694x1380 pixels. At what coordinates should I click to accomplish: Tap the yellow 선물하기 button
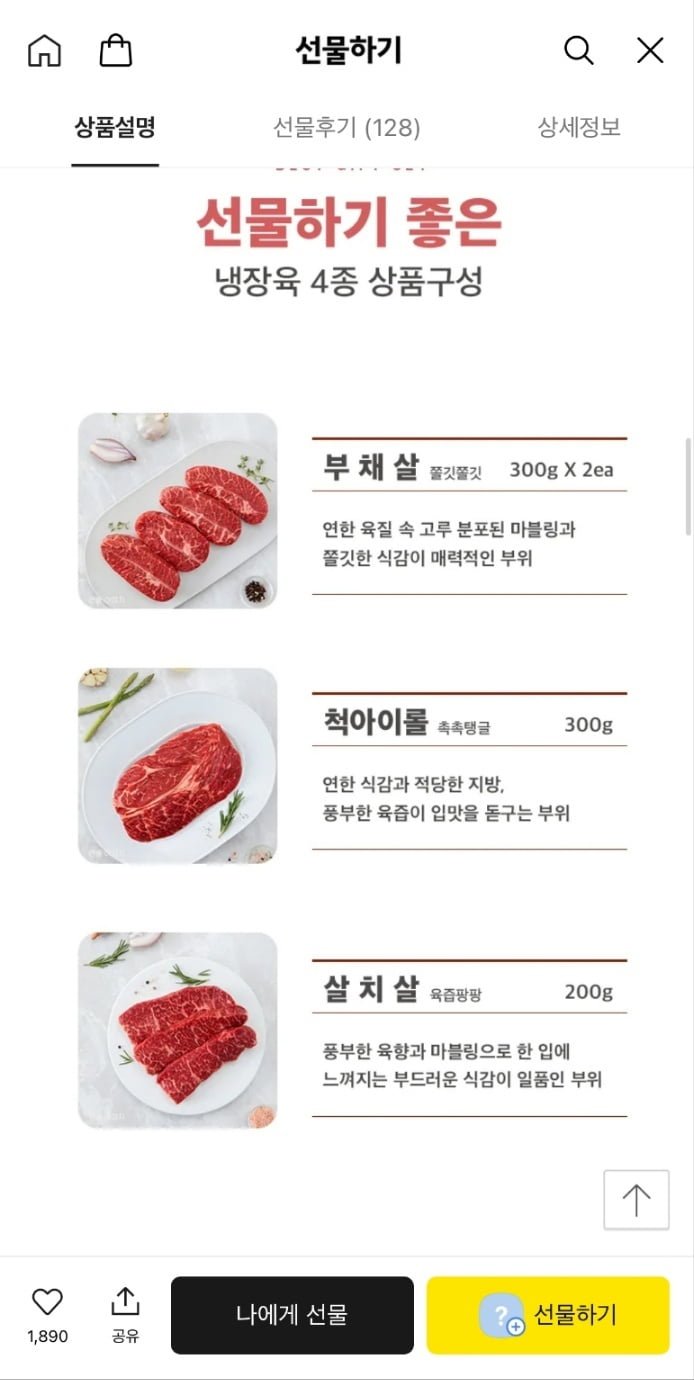[548, 1315]
